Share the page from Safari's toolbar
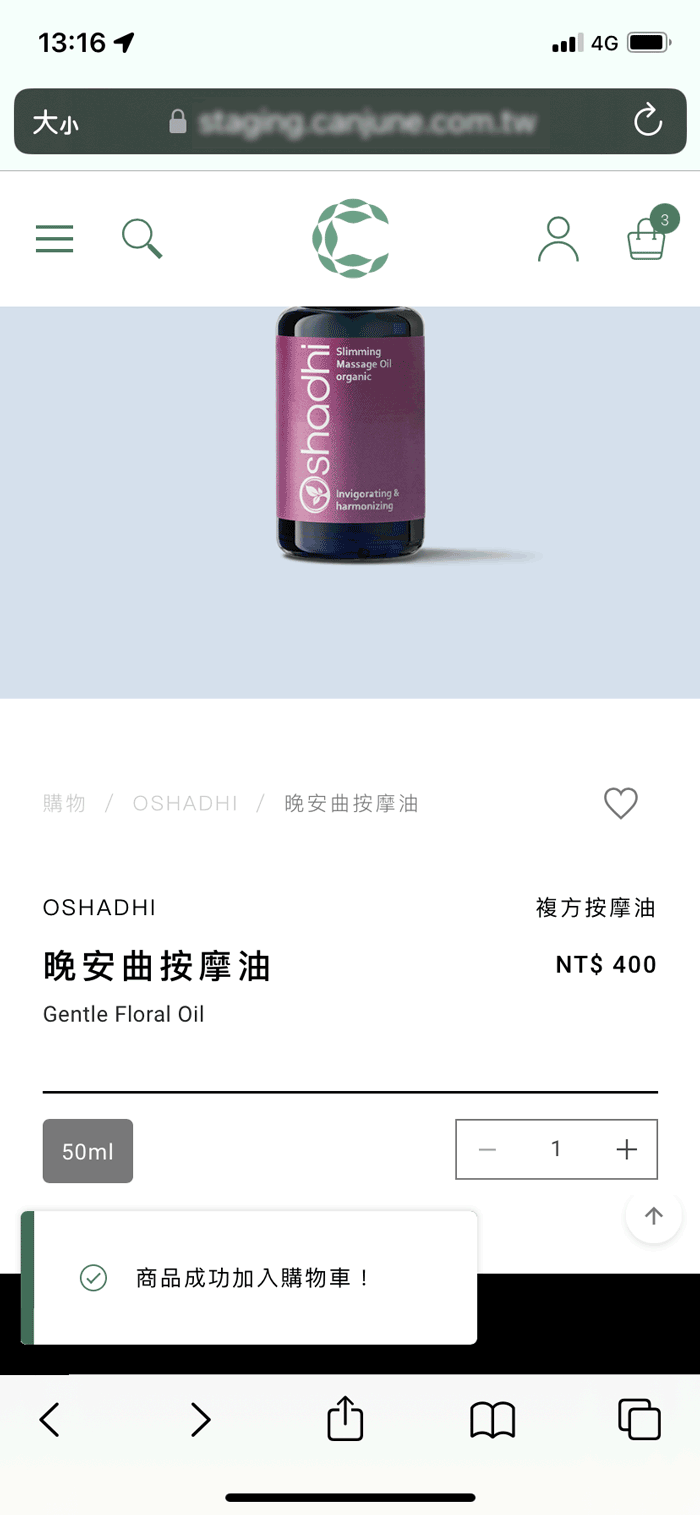This screenshot has height=1515, width=700. (345, 1419)
